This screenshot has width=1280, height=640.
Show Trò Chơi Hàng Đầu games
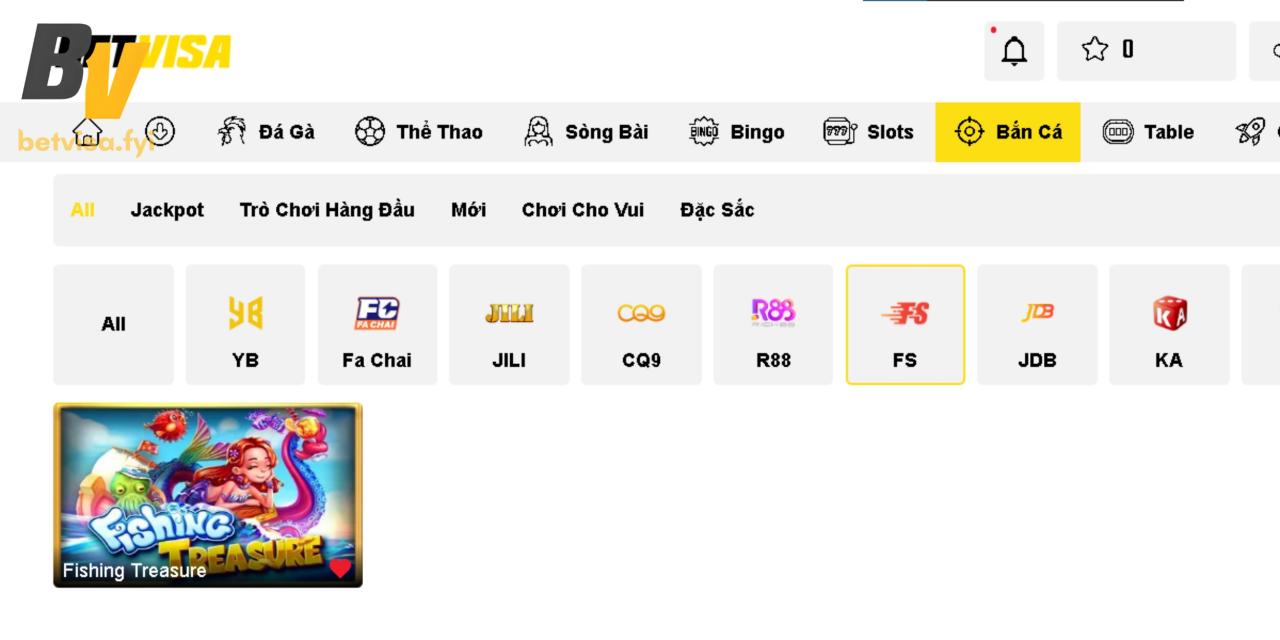327,210
